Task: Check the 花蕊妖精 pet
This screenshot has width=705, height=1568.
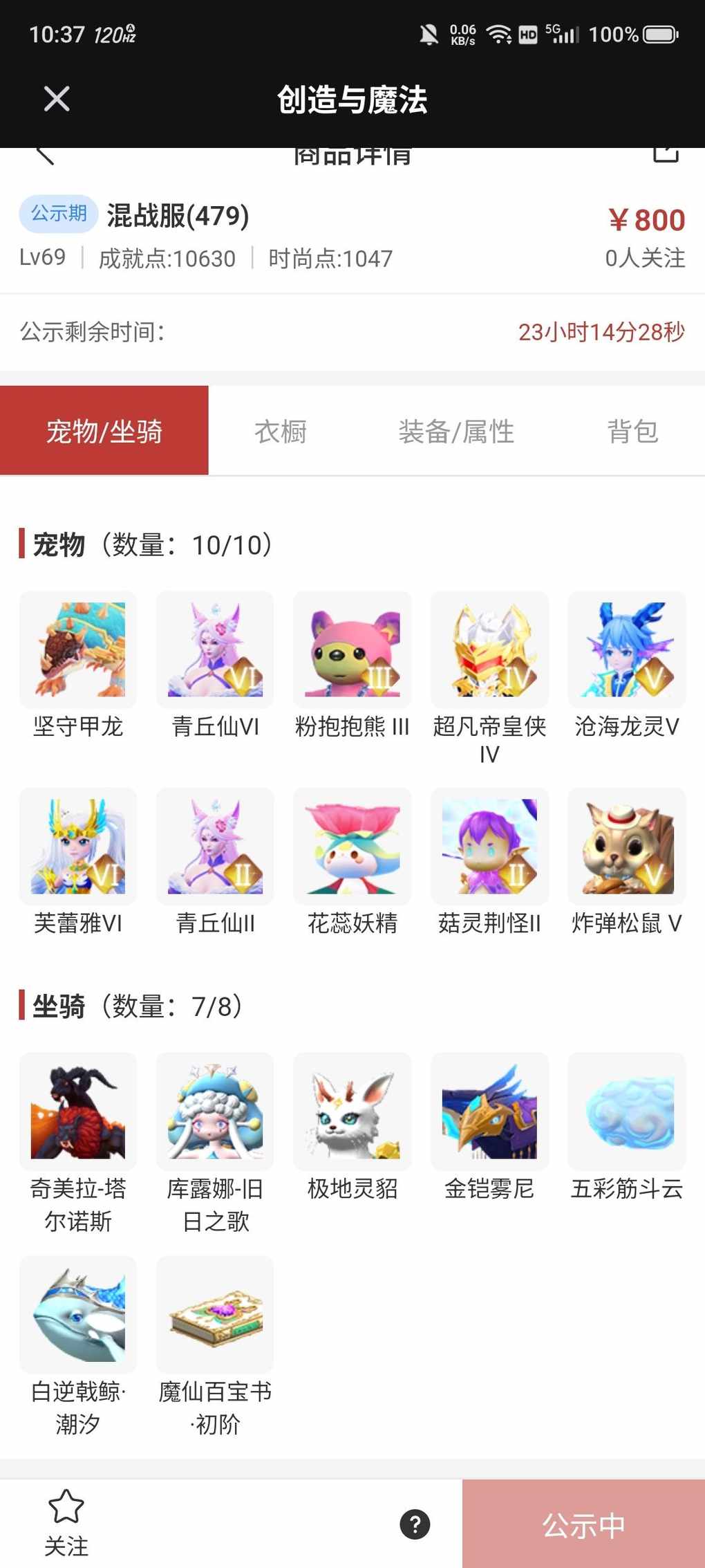Action: [x=352, y=847]
